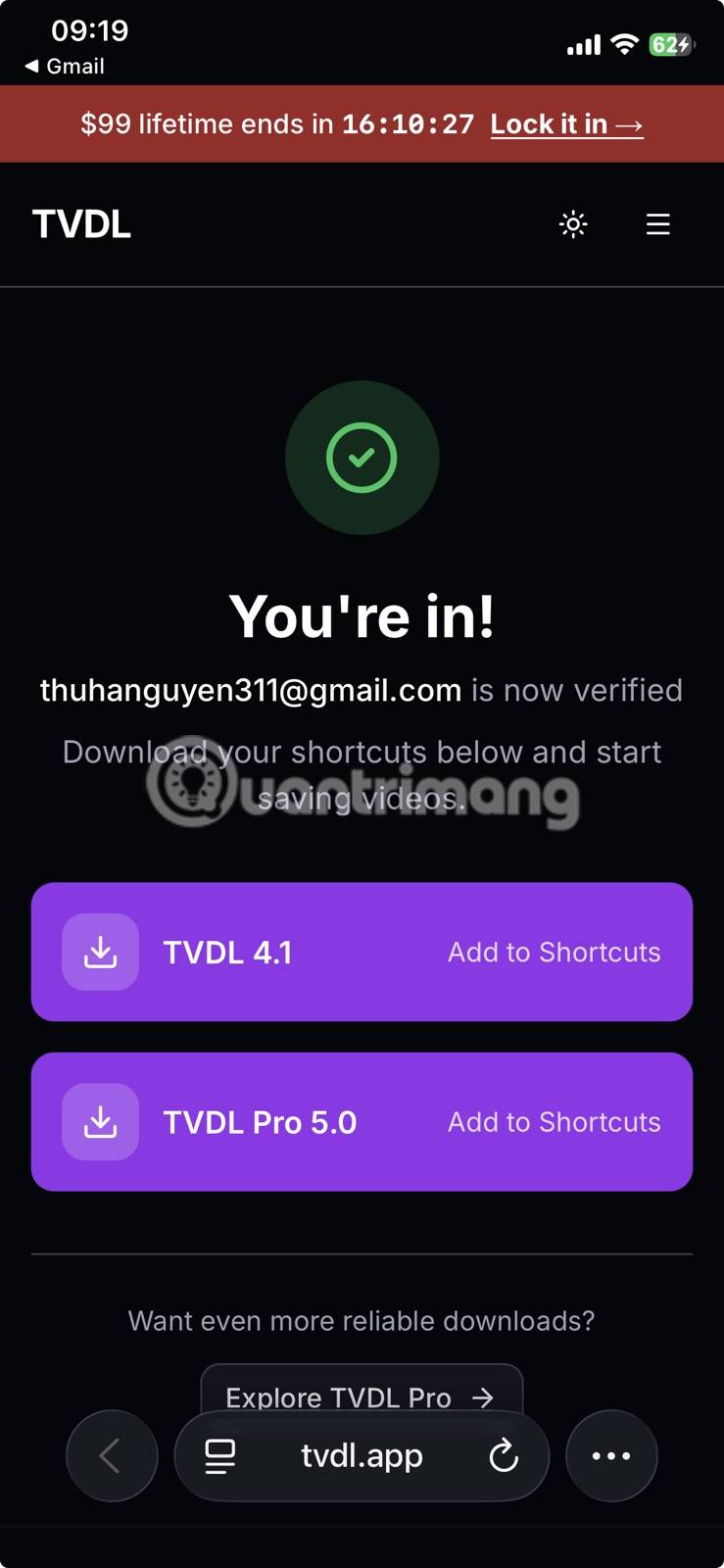The image size is (724, 1568).
Task: Explore TVDL Pro
Action: [361, 1391]
